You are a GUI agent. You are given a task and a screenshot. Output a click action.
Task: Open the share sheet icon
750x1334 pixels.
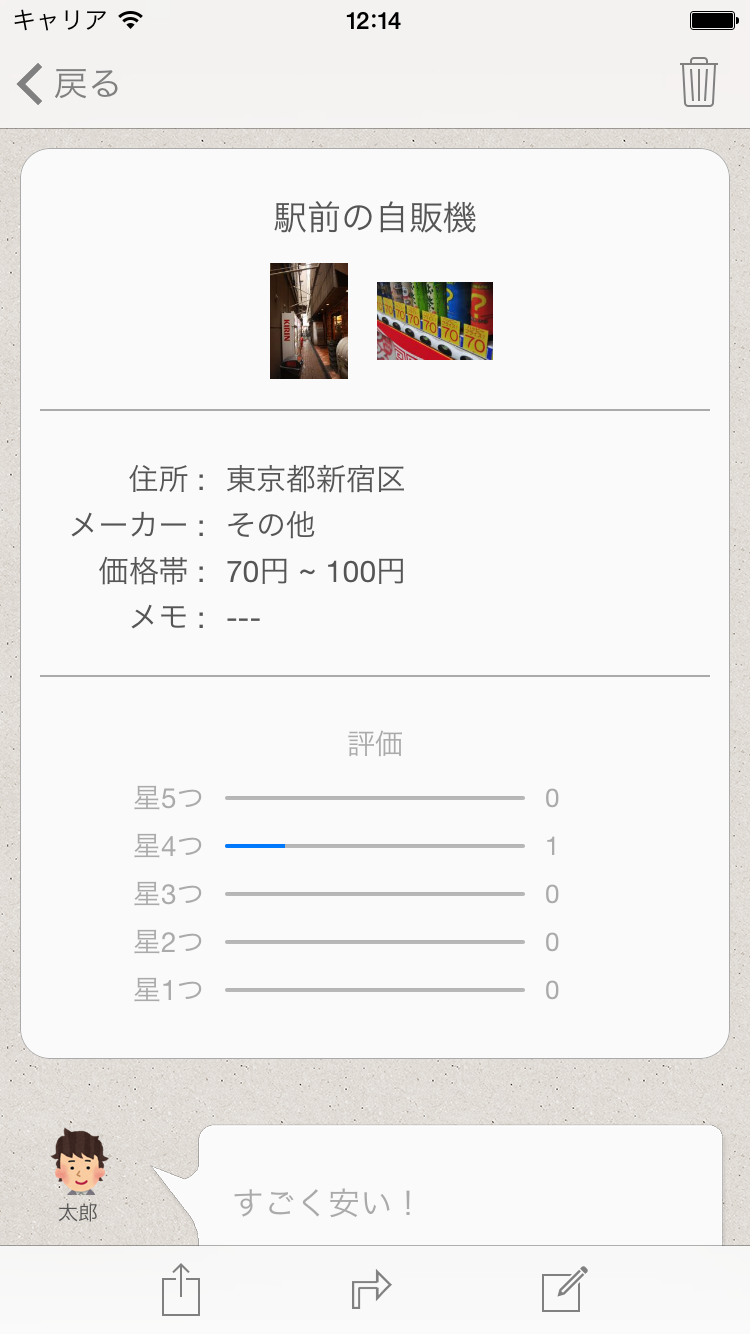[181, 1290]
